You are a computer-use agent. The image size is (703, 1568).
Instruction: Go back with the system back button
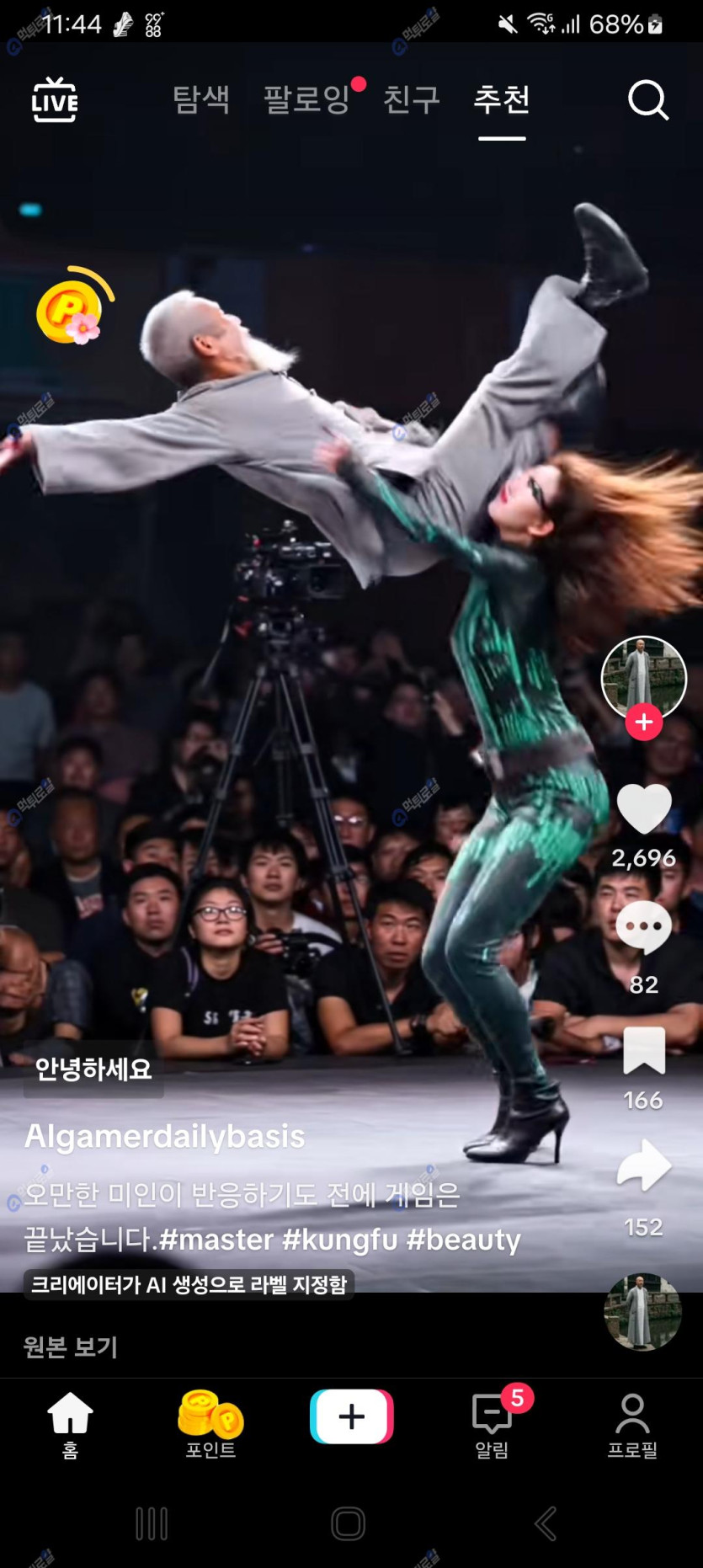(546, 1523)
